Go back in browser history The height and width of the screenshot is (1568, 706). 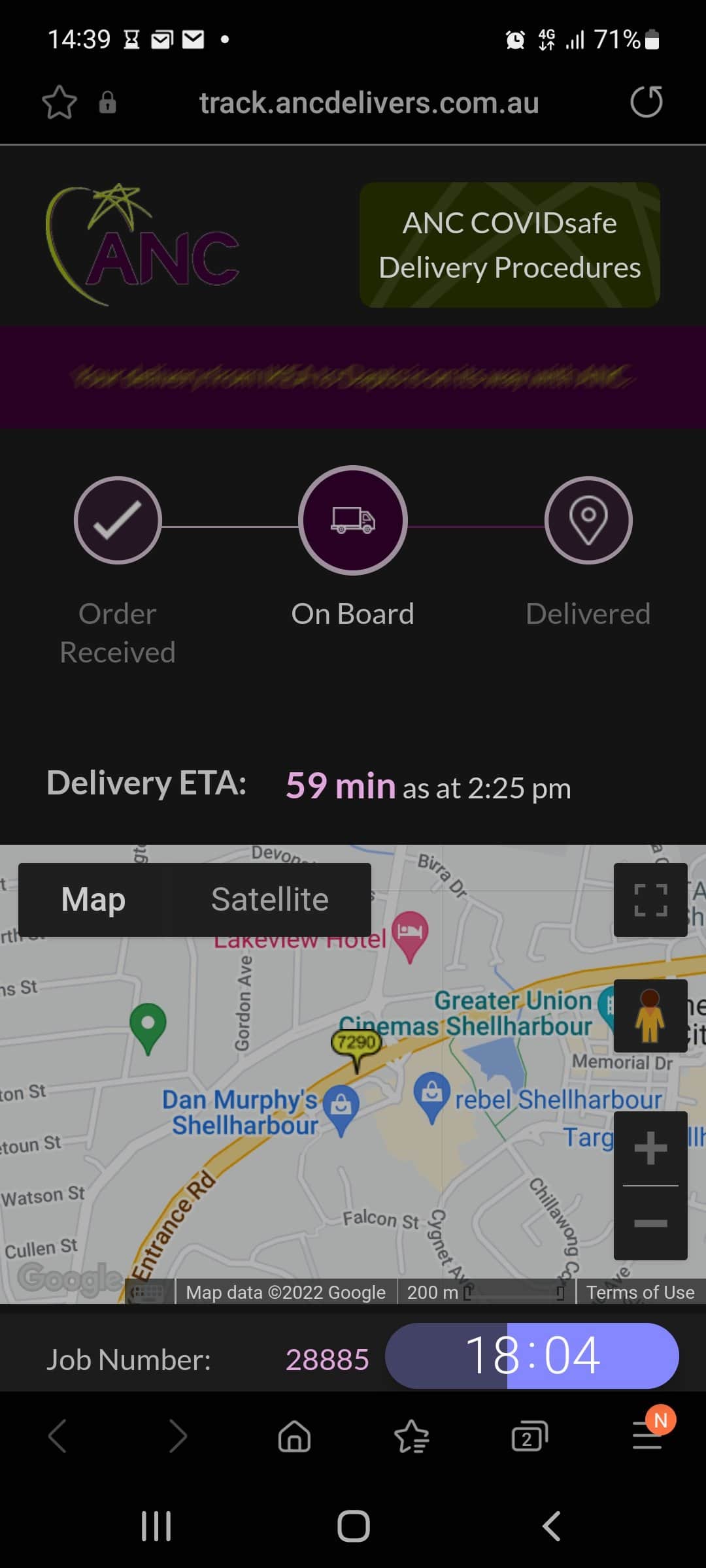point(58,1437)
